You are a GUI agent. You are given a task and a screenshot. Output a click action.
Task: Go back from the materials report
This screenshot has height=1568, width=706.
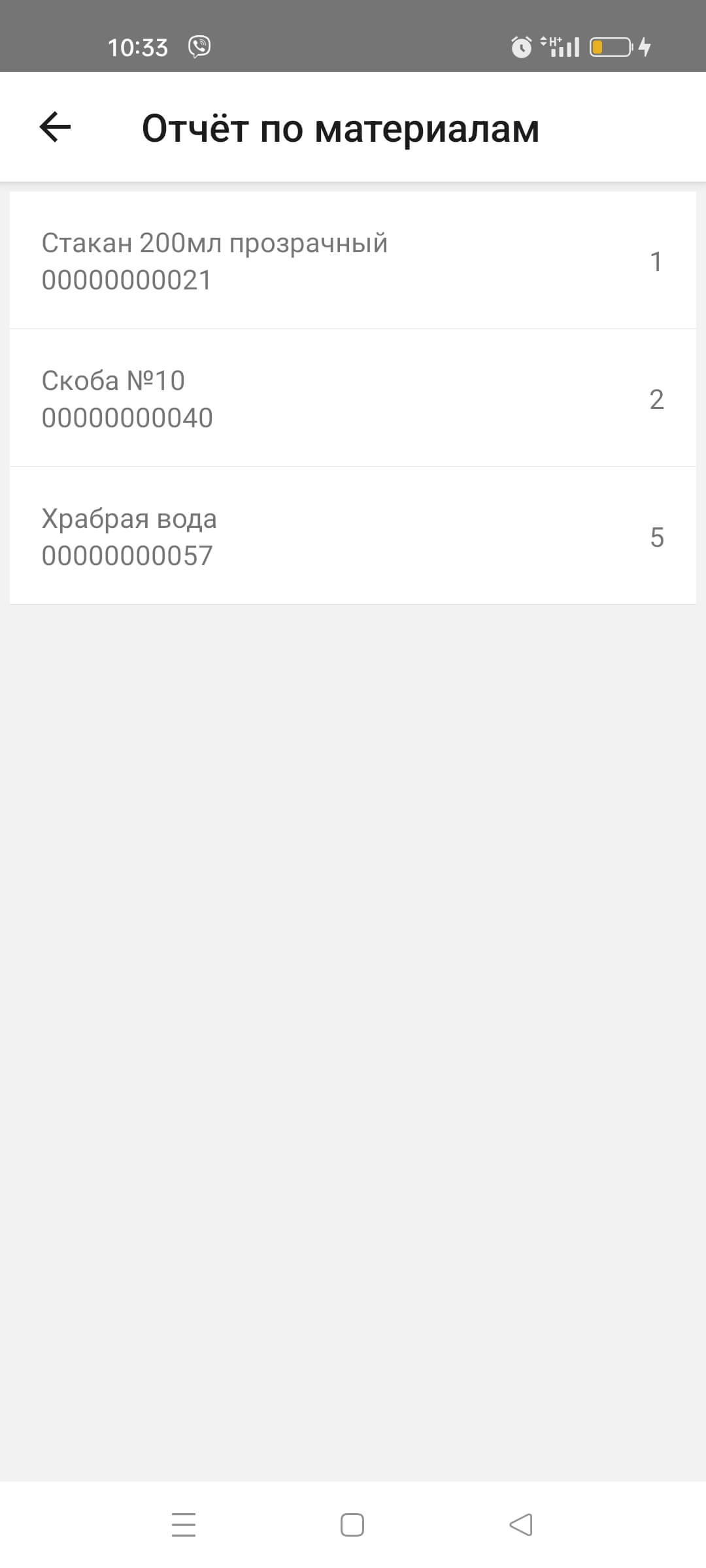[55, 127]
